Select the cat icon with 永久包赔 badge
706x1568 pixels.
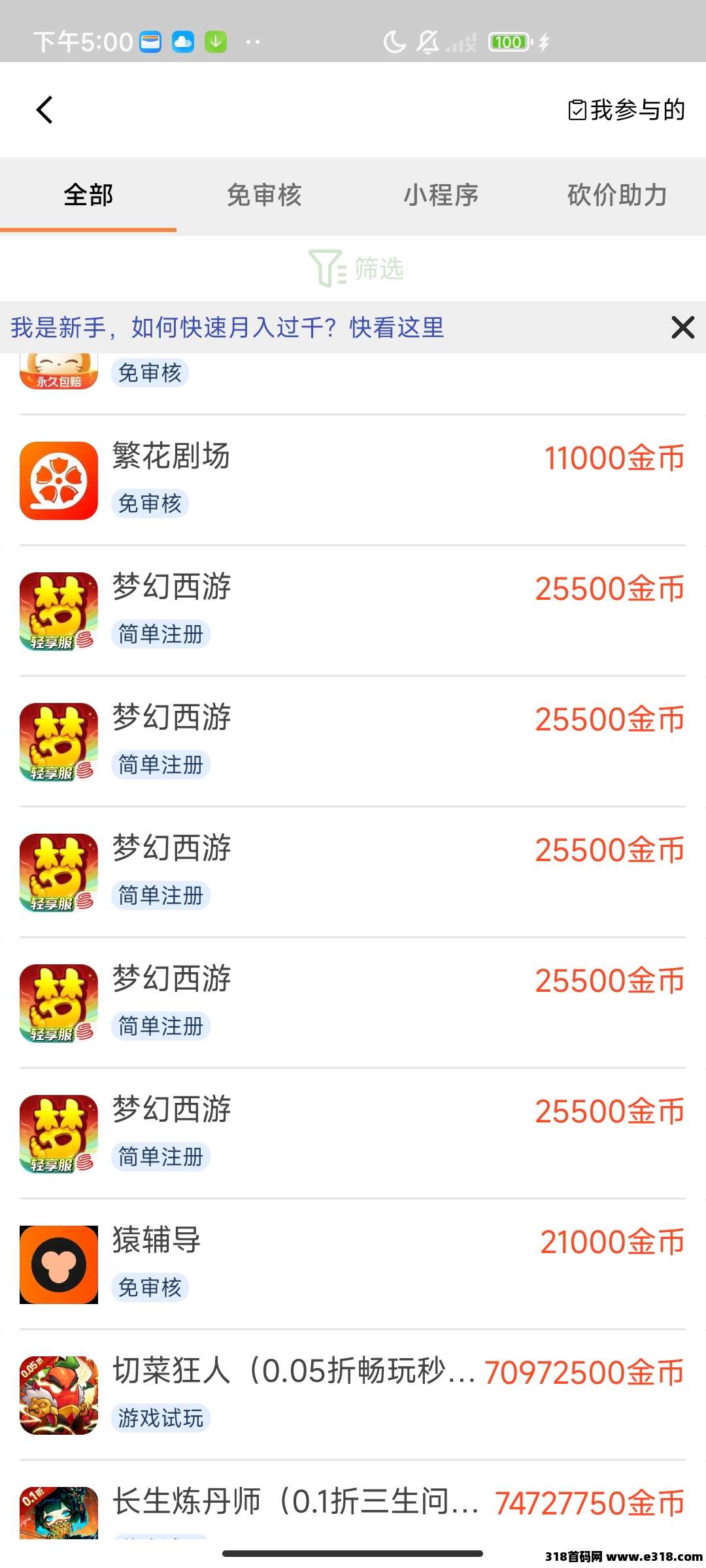click(x=58, y=369)
